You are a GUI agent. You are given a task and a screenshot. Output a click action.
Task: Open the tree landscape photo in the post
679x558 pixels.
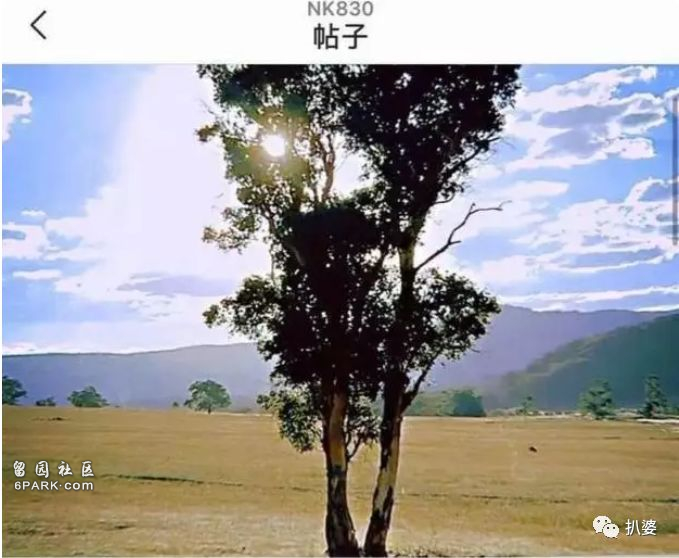pyautogui.click(x=340, y=310)
